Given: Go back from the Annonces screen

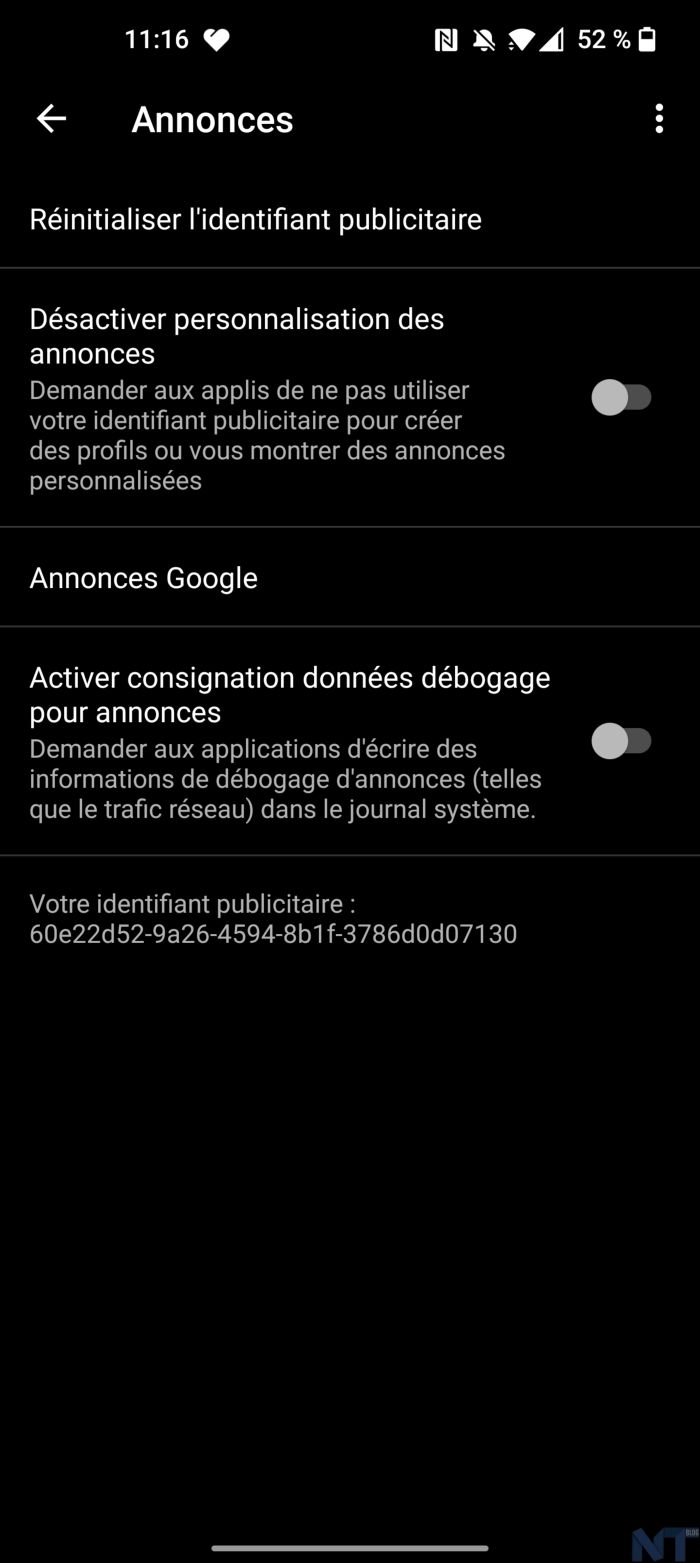Looking at the screenshot, I should click(x=51, y=119).
